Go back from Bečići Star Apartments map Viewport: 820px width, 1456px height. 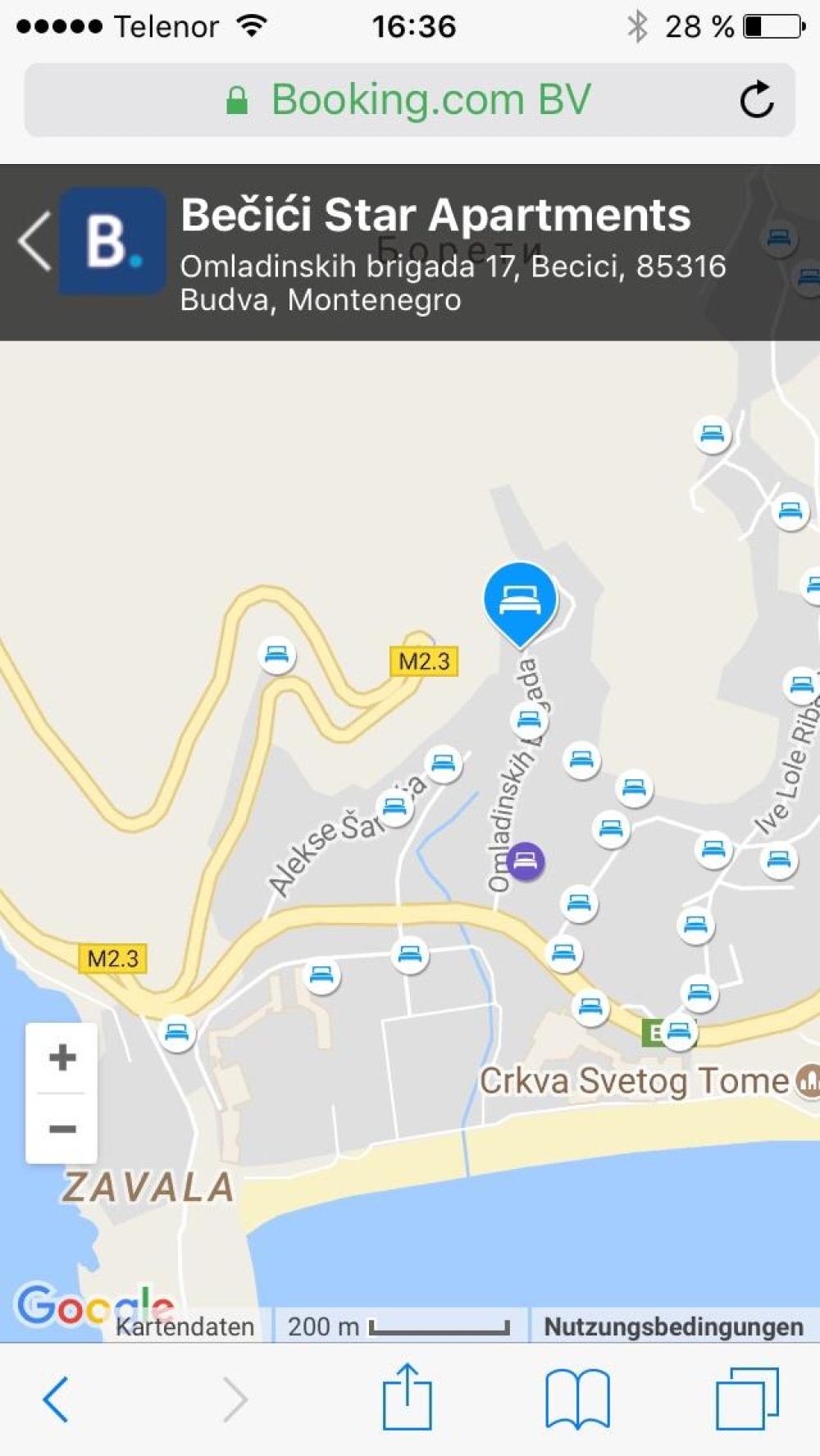click(x=34, y=240)
